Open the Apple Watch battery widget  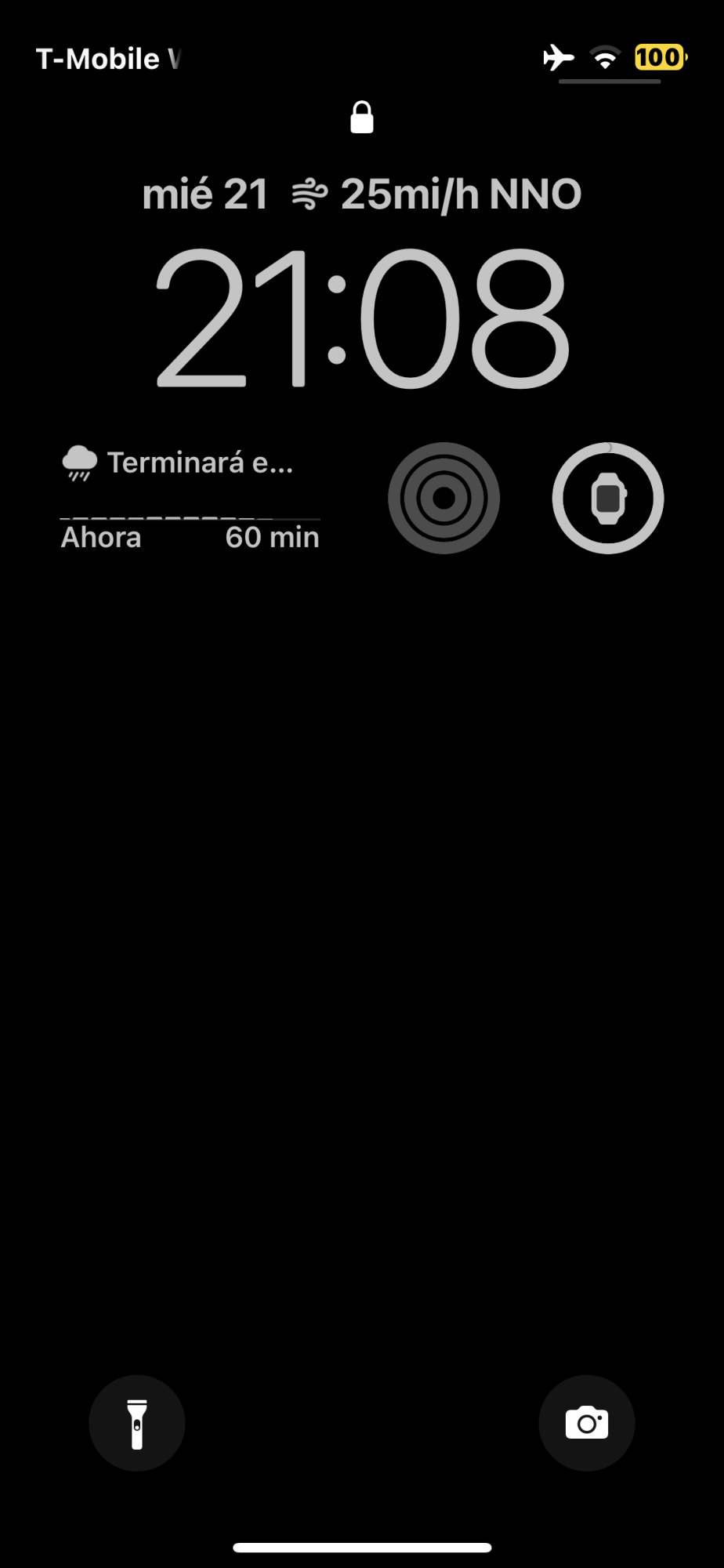(608, 499)
